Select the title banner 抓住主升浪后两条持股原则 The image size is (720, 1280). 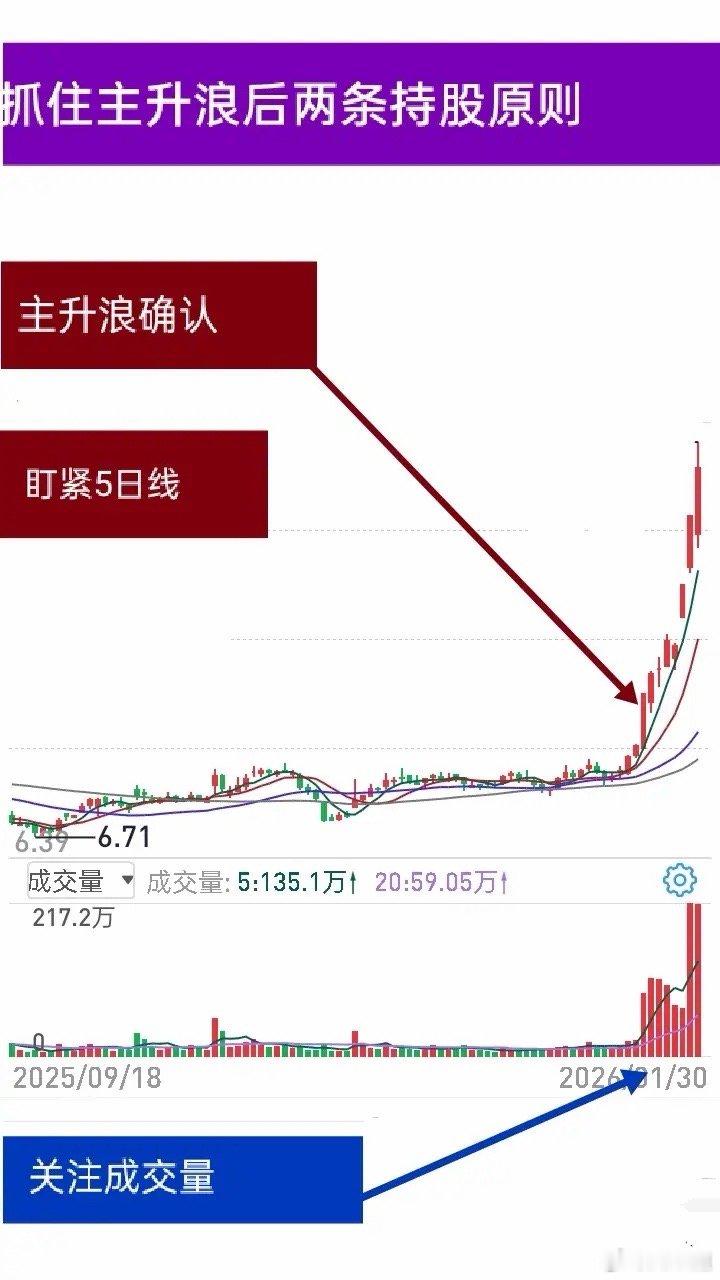coord(300,103)
